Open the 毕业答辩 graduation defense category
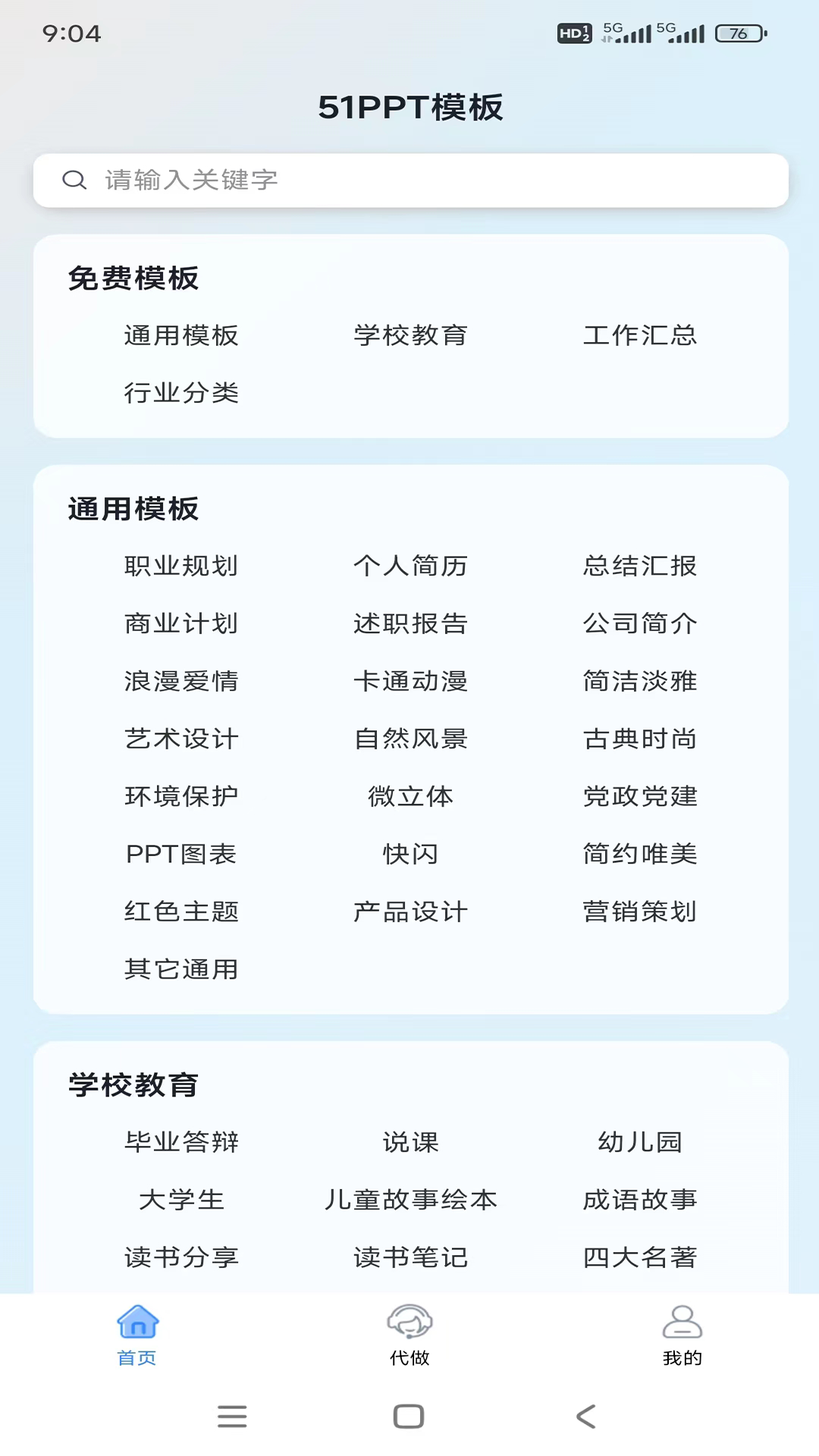819x1456 pixels. coord(180,1141)
